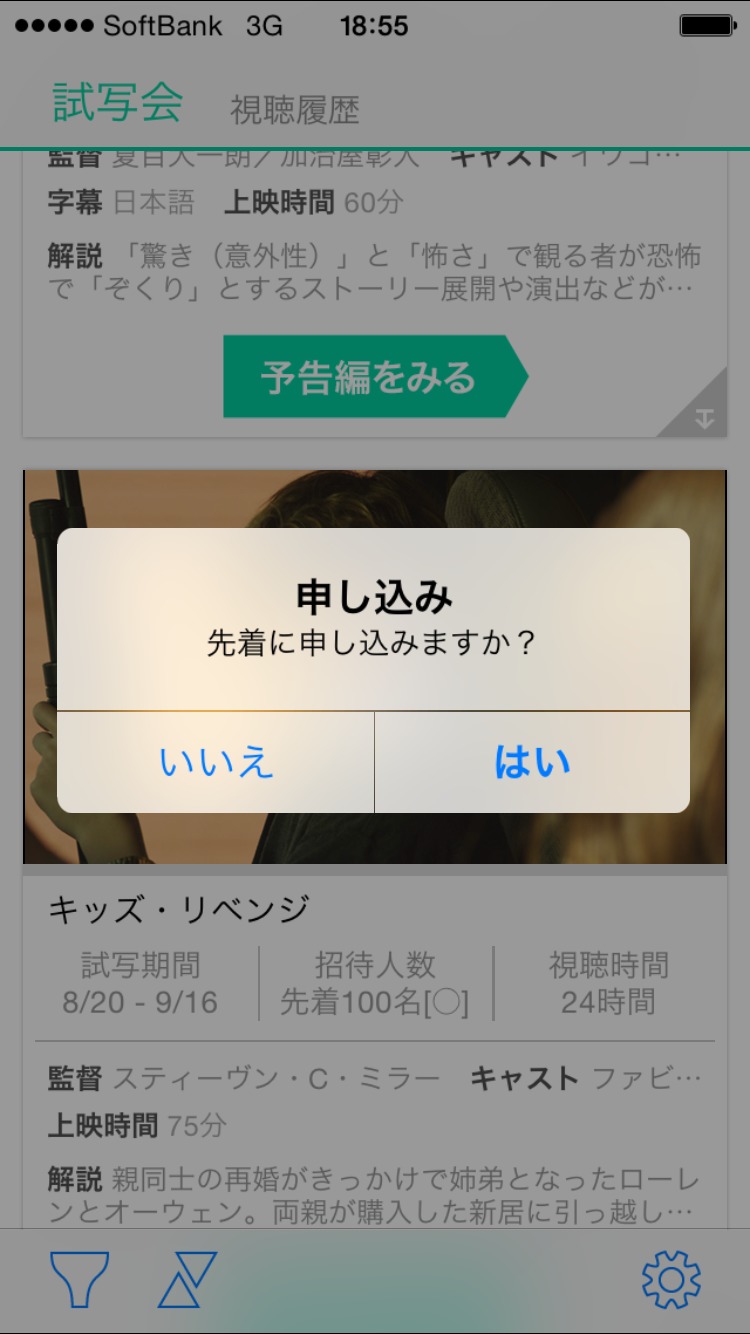Open the sort icon in the toolbar

point(187,1279)
